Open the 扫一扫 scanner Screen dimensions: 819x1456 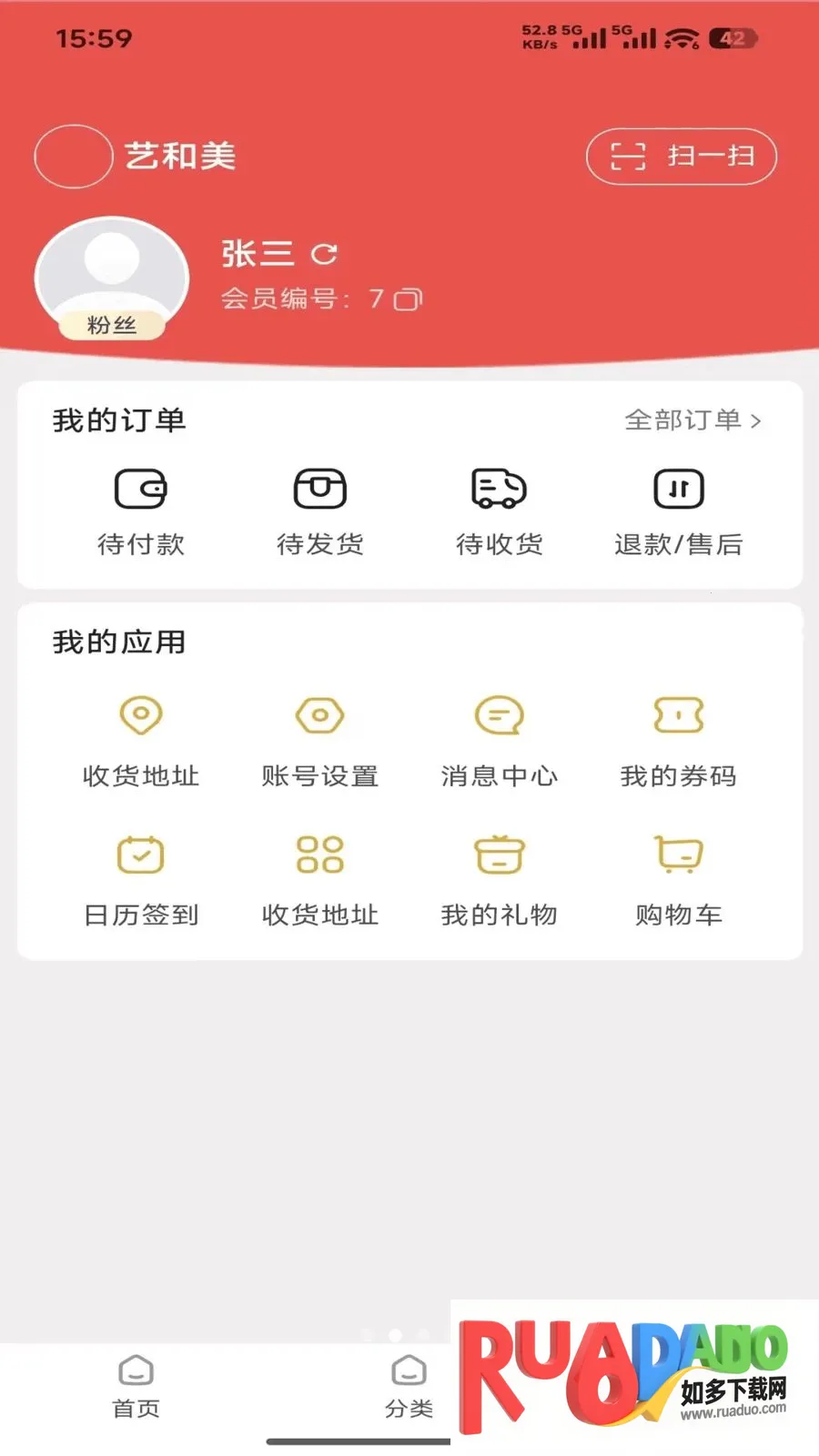click(682, 157)
